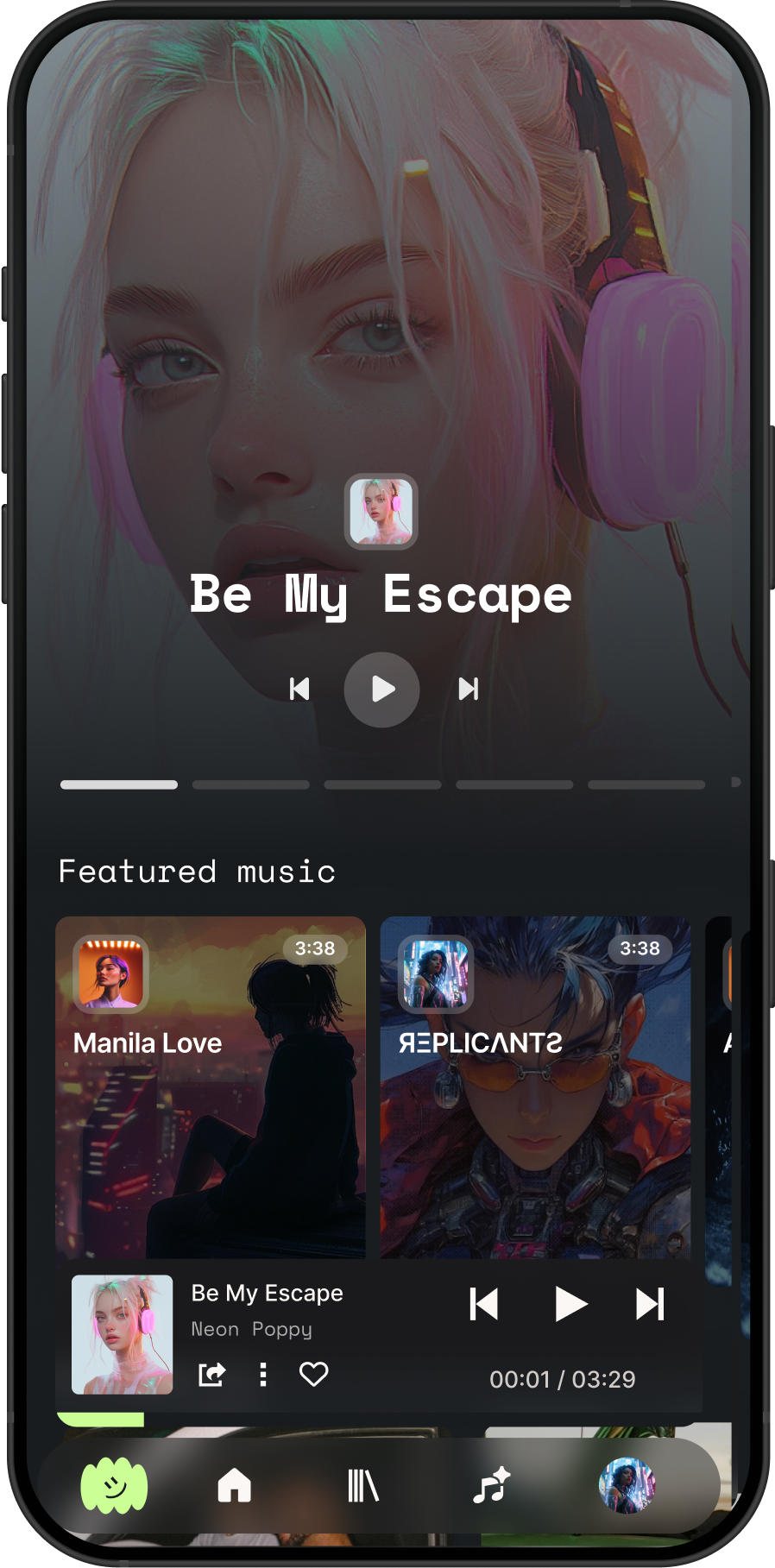Jump to the second carousel page indicator
Viewport: 775px width, 1568px height.
[250, 784]
